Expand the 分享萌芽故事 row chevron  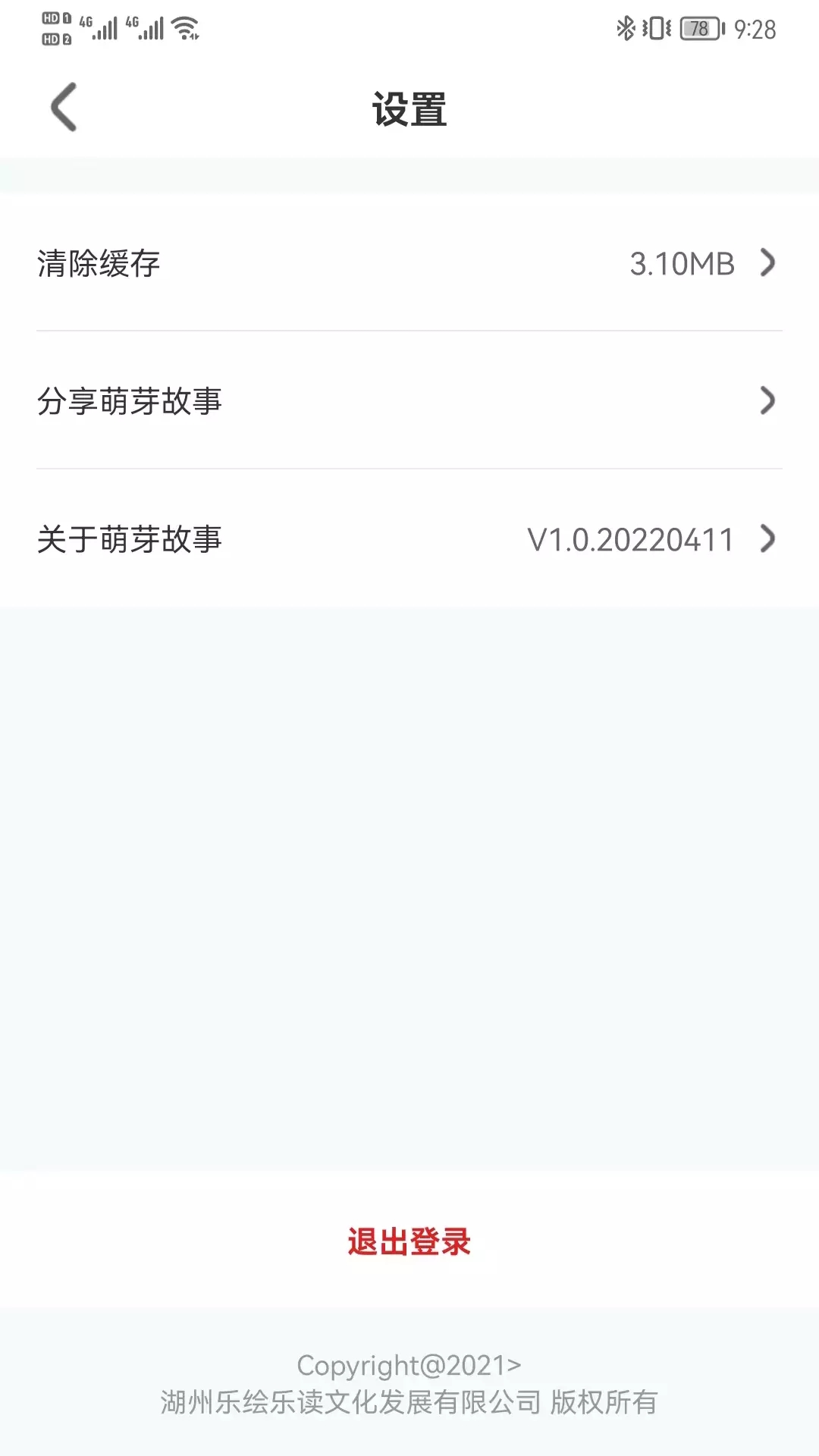pos(769,402)
